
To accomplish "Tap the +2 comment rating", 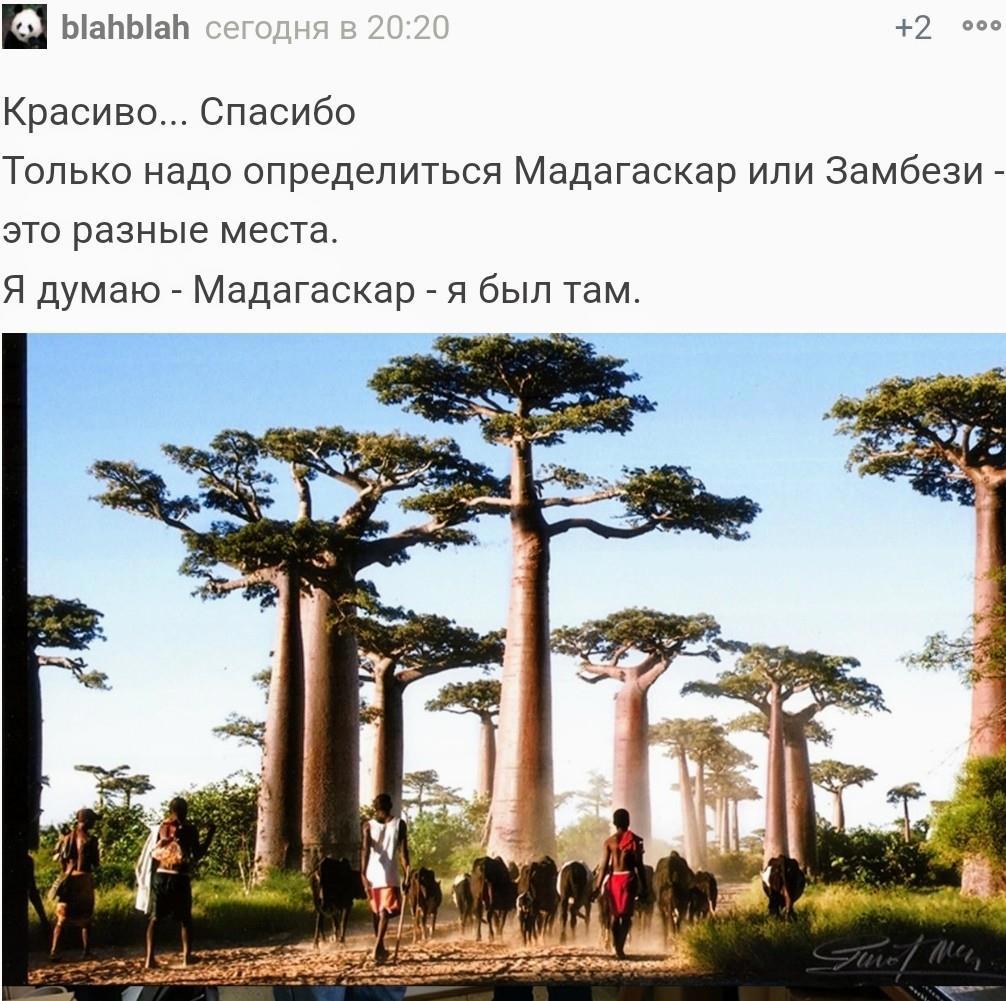I will pyautogui.click(x=912, y=28).
